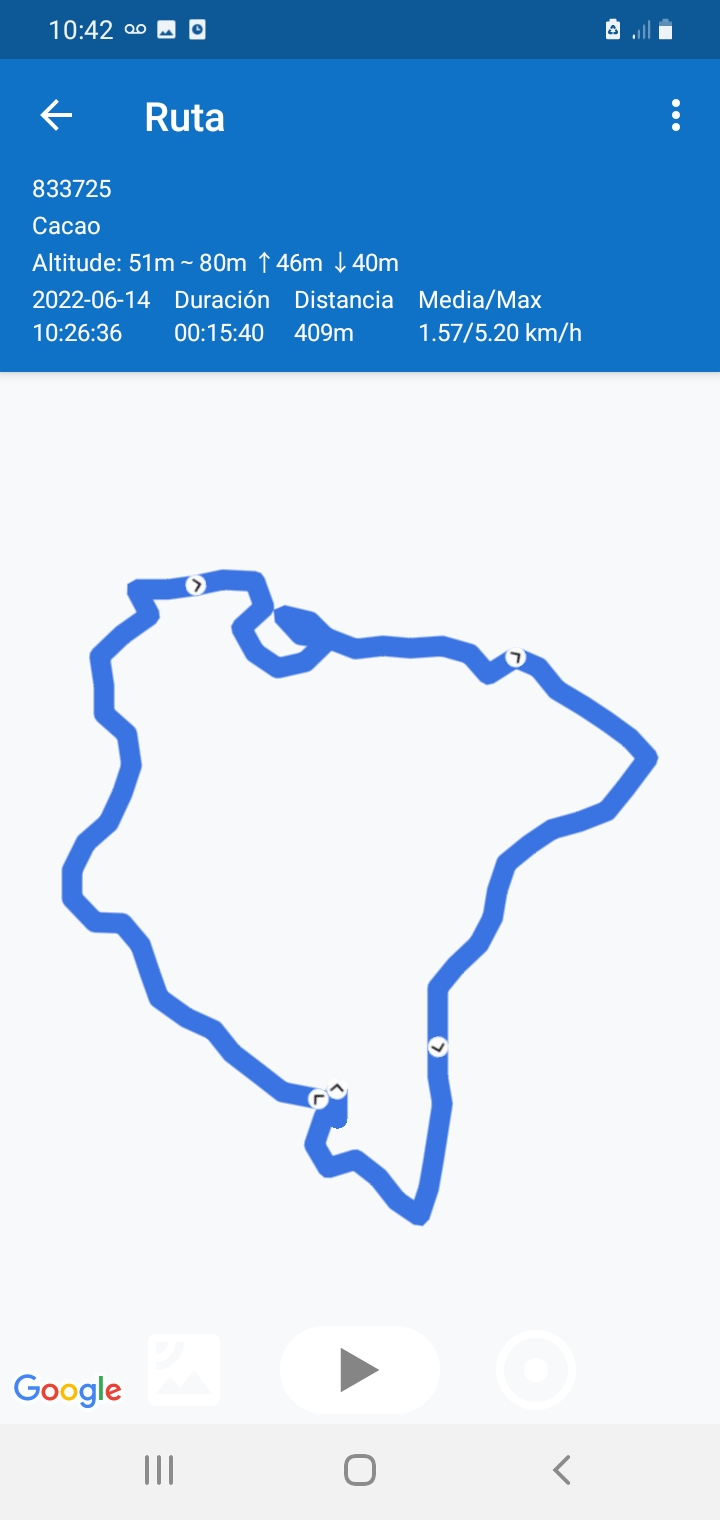Screen dimensions: 720x1520
Task: Tap the circular locate button
Action: (x=536, y=1369)
